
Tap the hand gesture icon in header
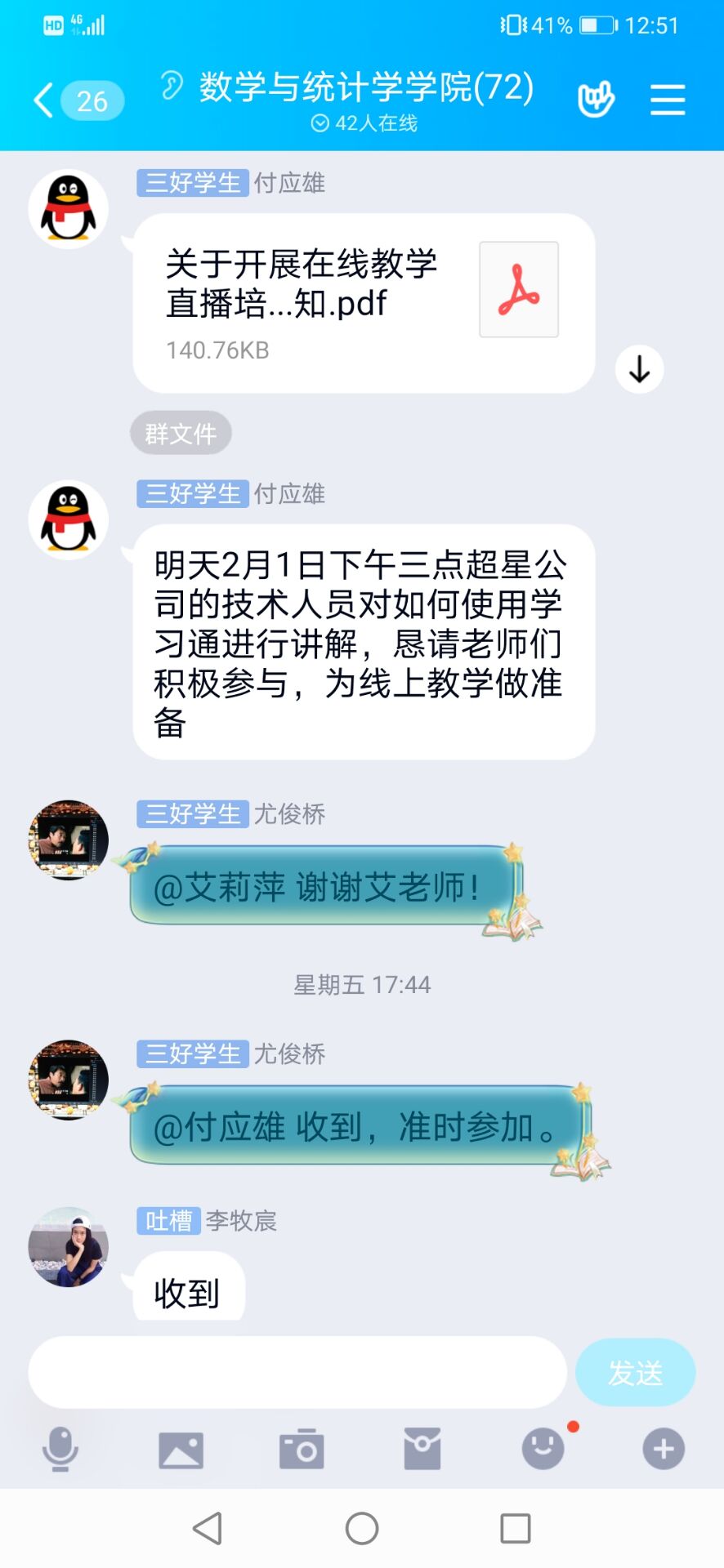(596, 100)
